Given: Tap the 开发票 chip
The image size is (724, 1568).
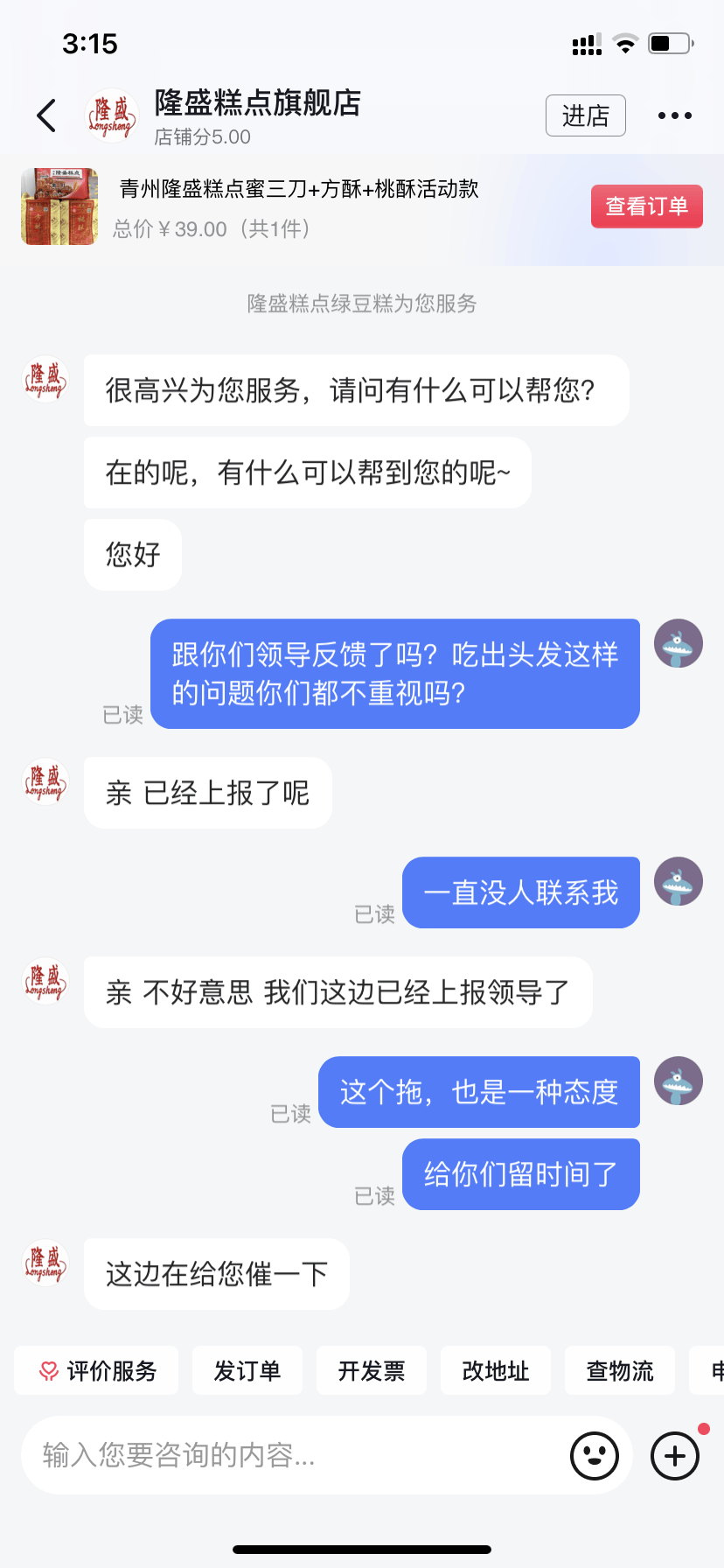Looking at the screenshot, I should (372, 1370).
